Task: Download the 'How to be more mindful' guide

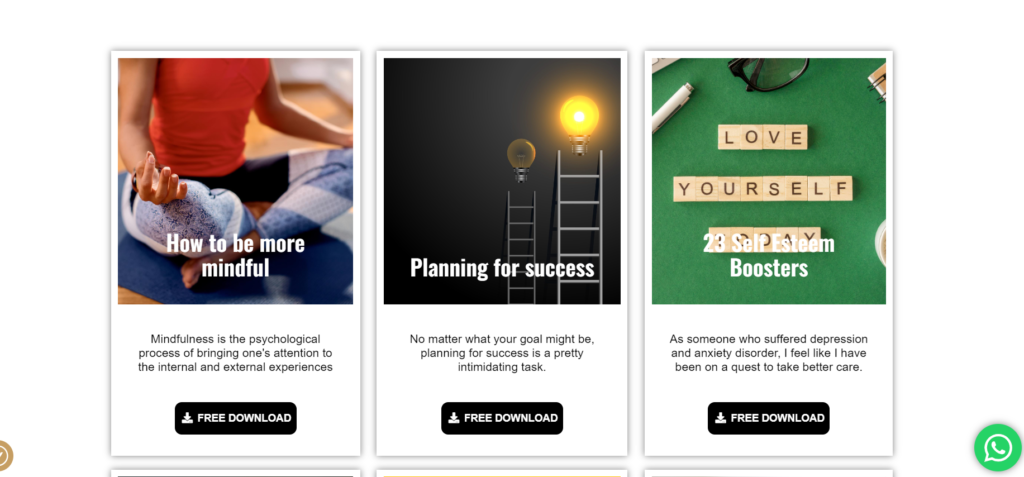Action: 235,418
